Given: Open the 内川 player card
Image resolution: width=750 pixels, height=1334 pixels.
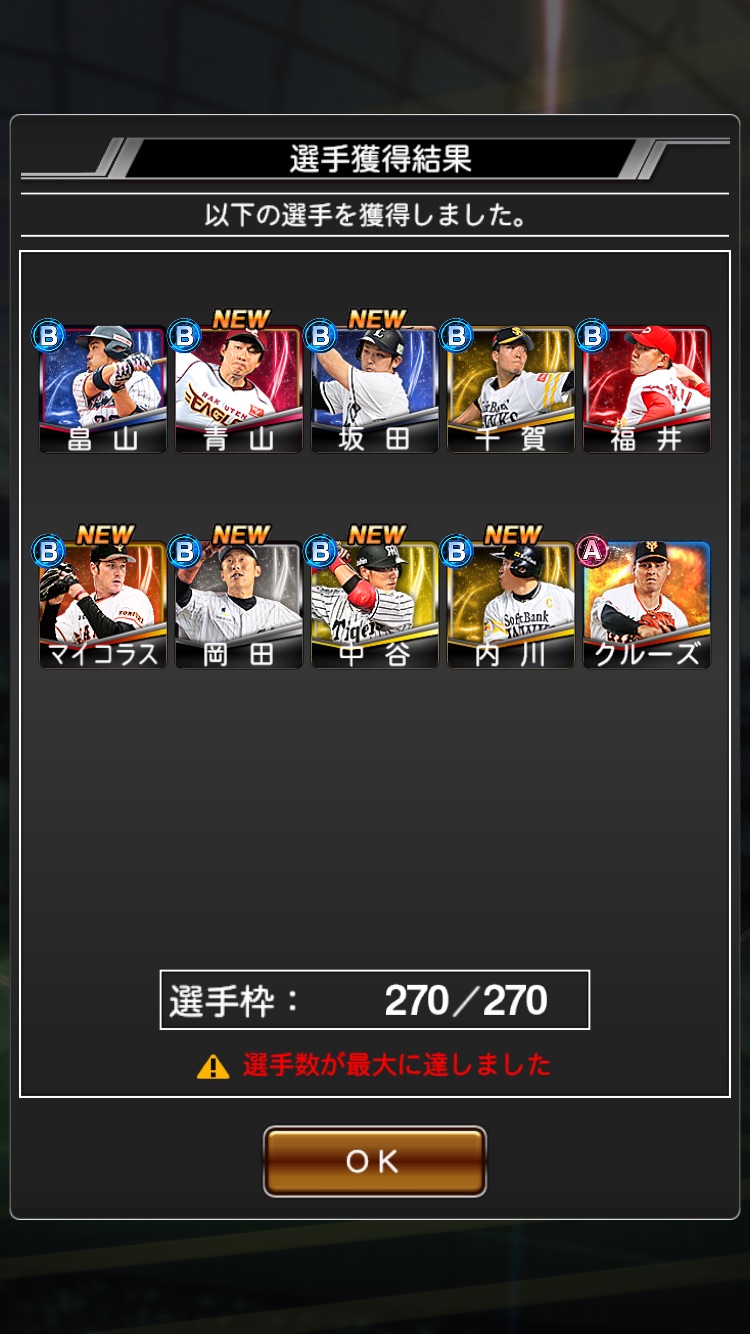Looking at the screenshot, I should pos(511,606).
